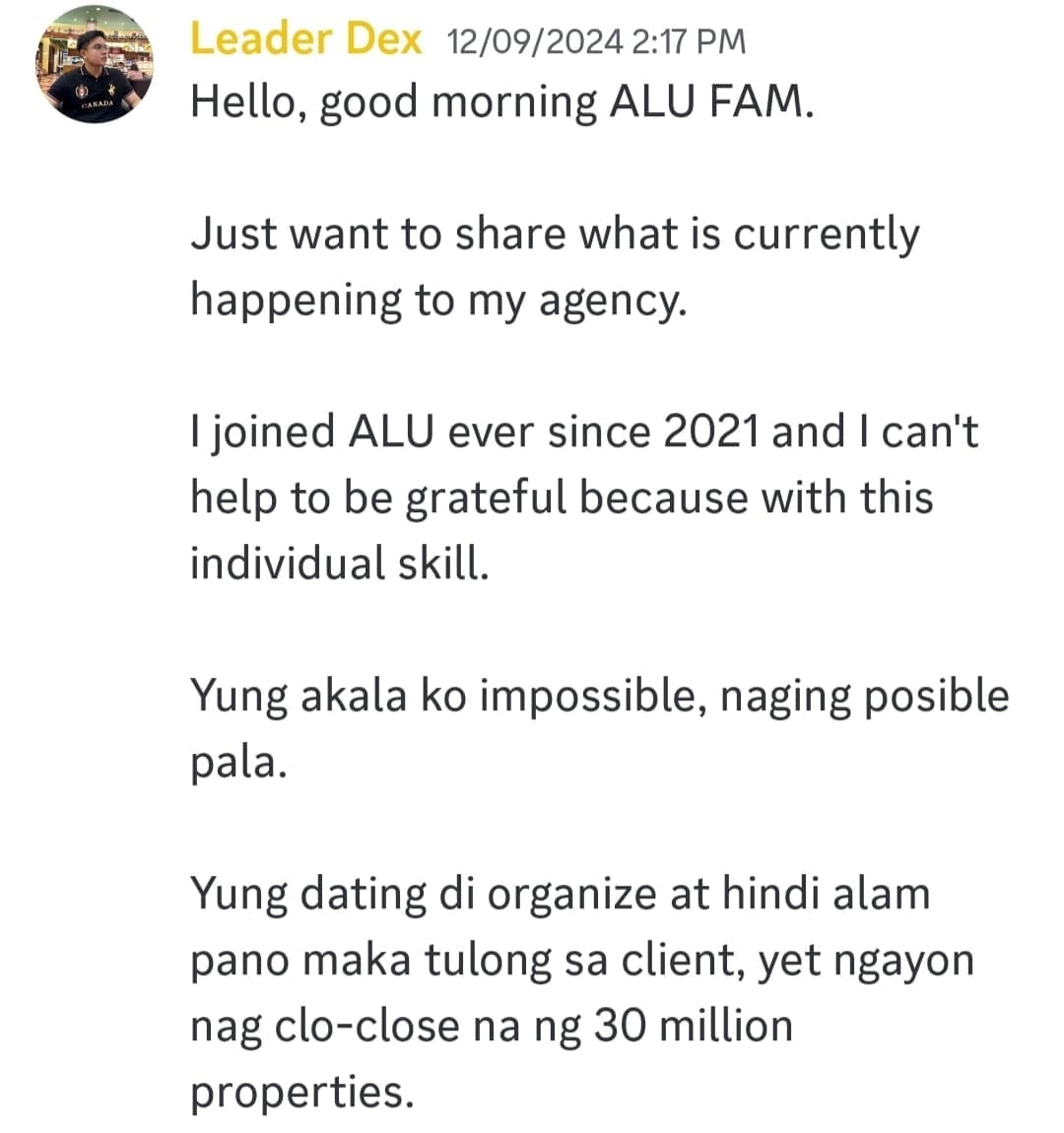The height and width of the screenshot is (1133, 1064).
Task: Tap the Leader Dex username
Action: click(x=305, y=40)
